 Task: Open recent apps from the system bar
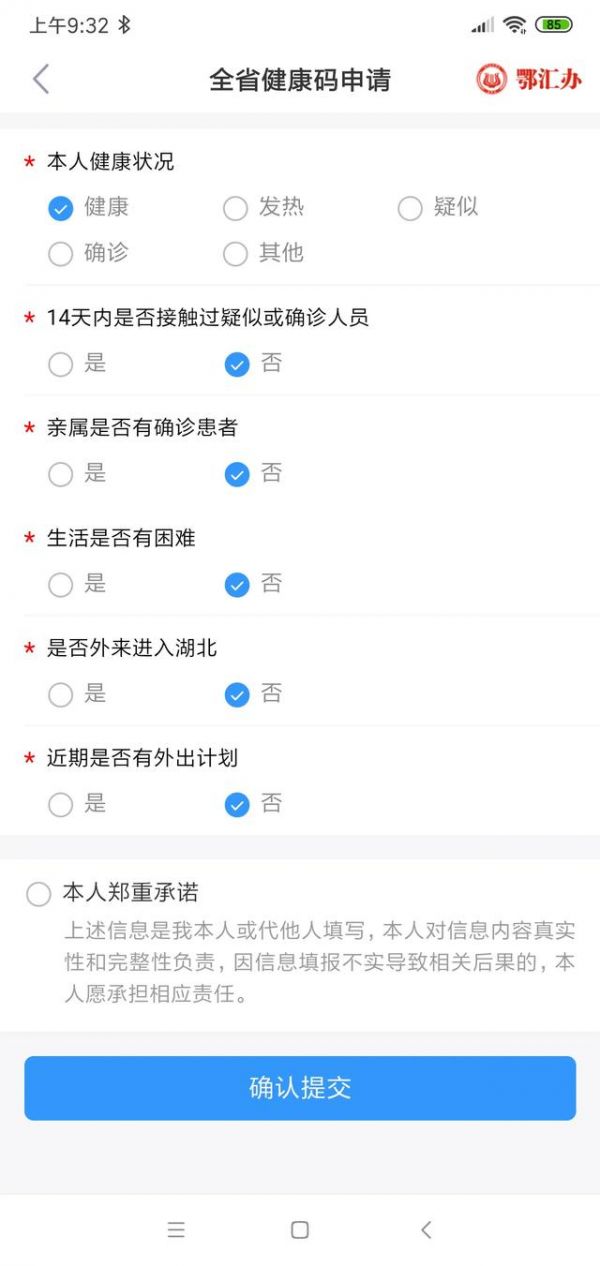[x=176, y=1230]
